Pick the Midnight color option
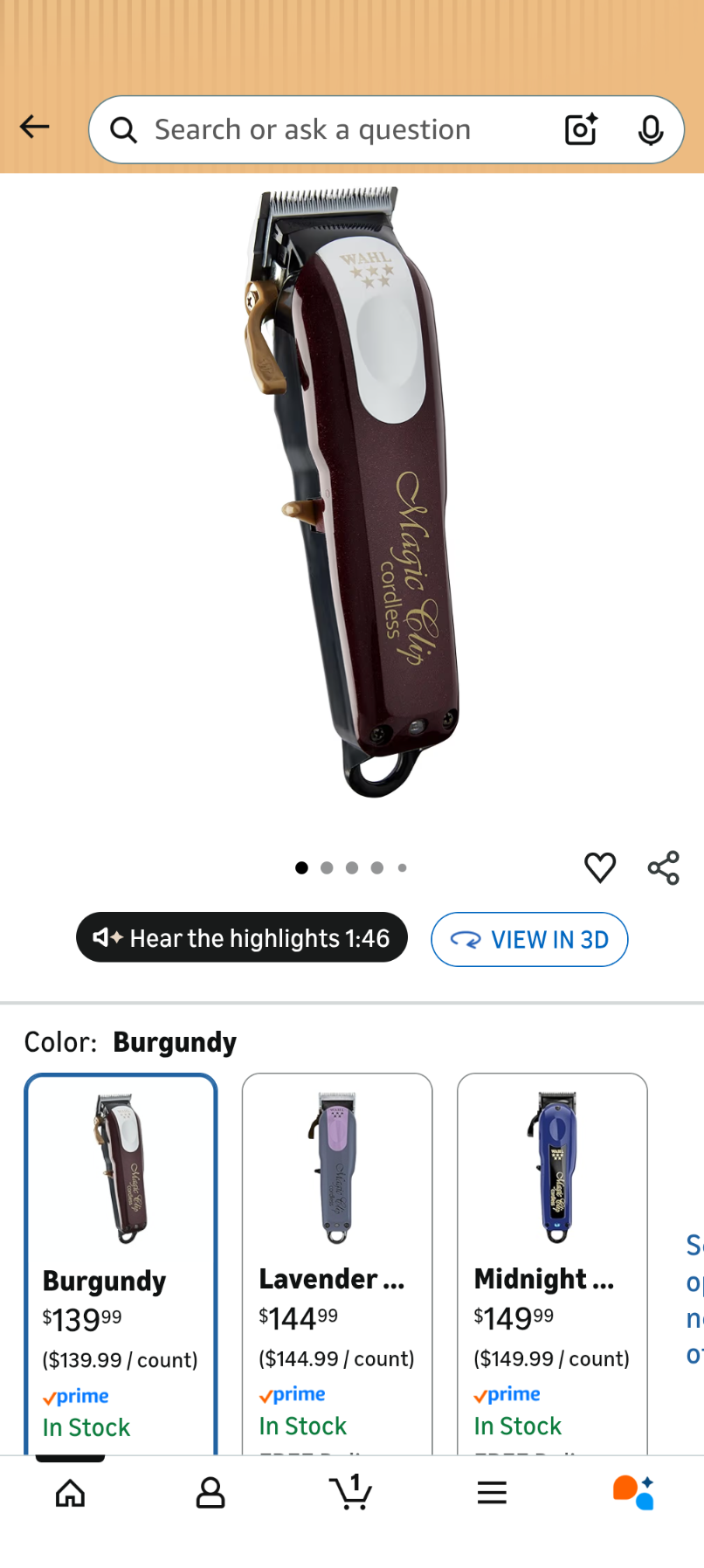The image size is (704, 1568). pyautogui.click(x=552, y=1258)
